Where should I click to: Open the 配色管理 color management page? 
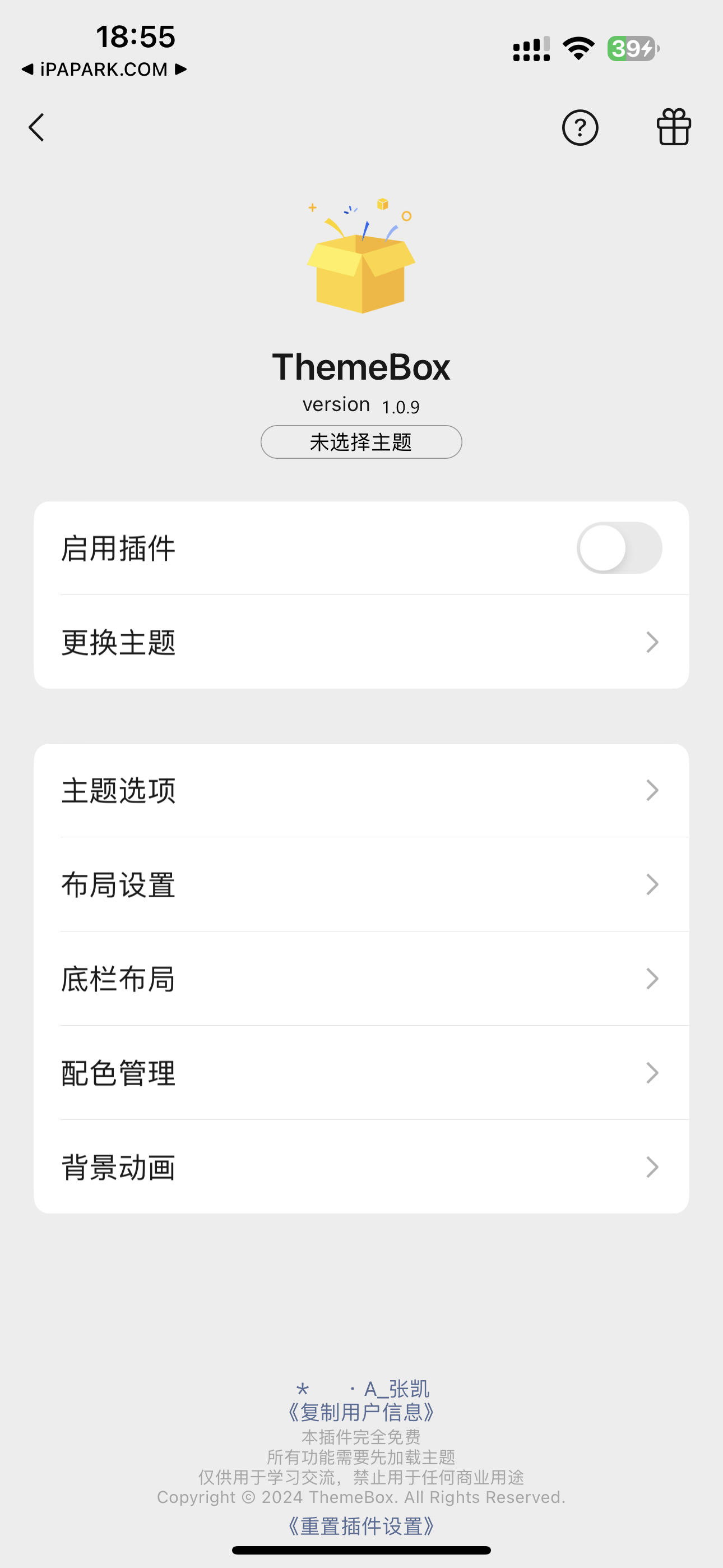click(x=361, y=1073)
